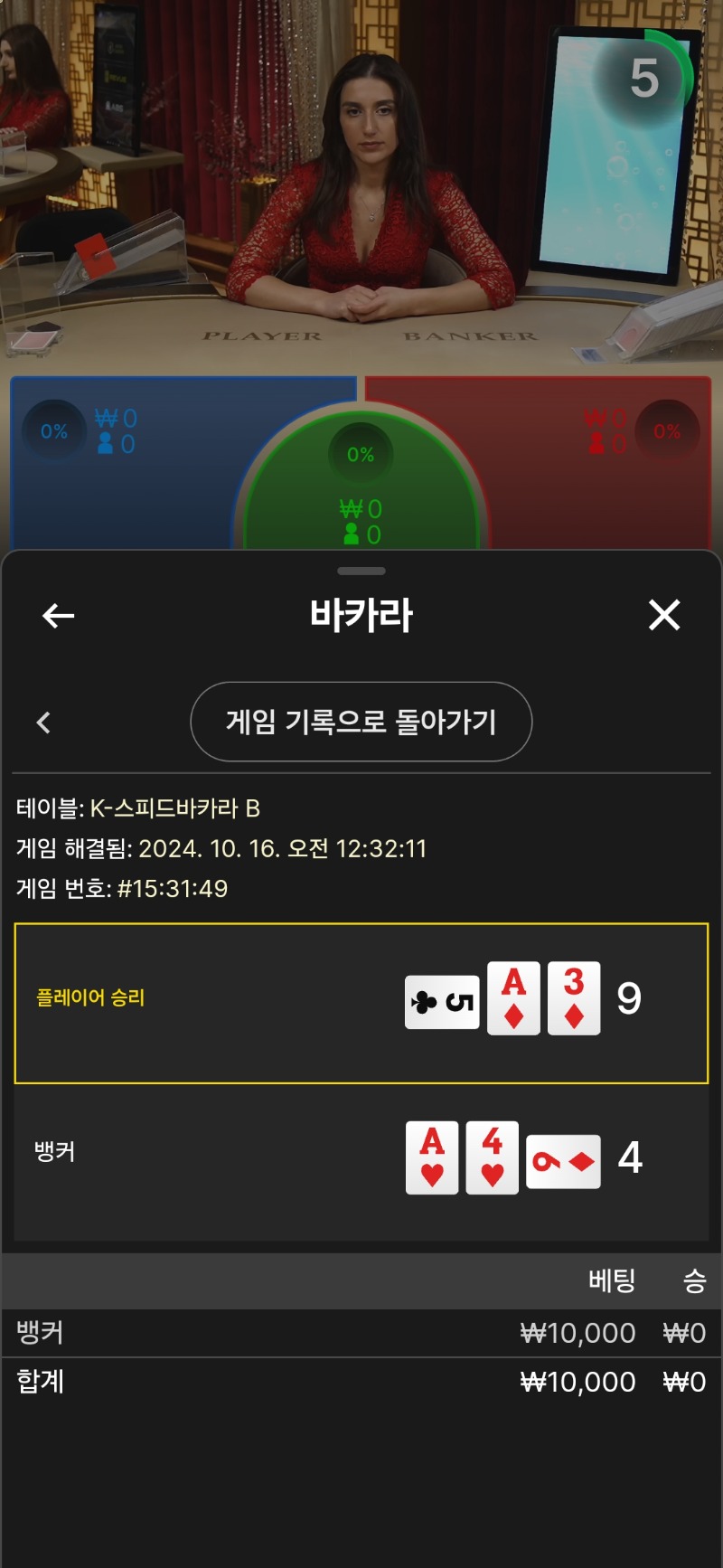Viewport: 723px width, 1568px height.
Task: Tap the back arrow beside 바카라 title
Action: click(59, 616)
